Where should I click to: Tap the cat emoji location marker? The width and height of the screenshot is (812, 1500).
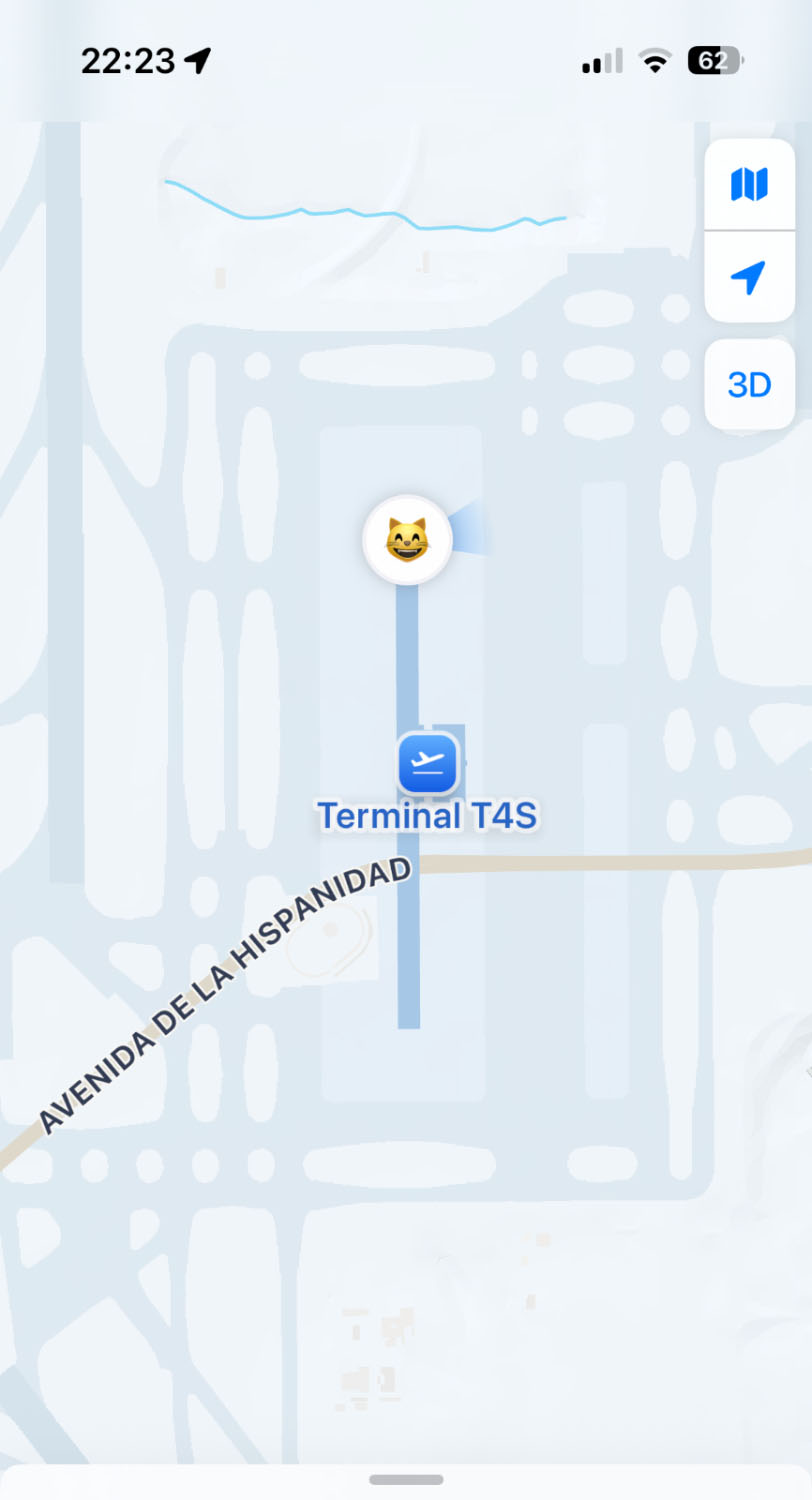(407, 540)
